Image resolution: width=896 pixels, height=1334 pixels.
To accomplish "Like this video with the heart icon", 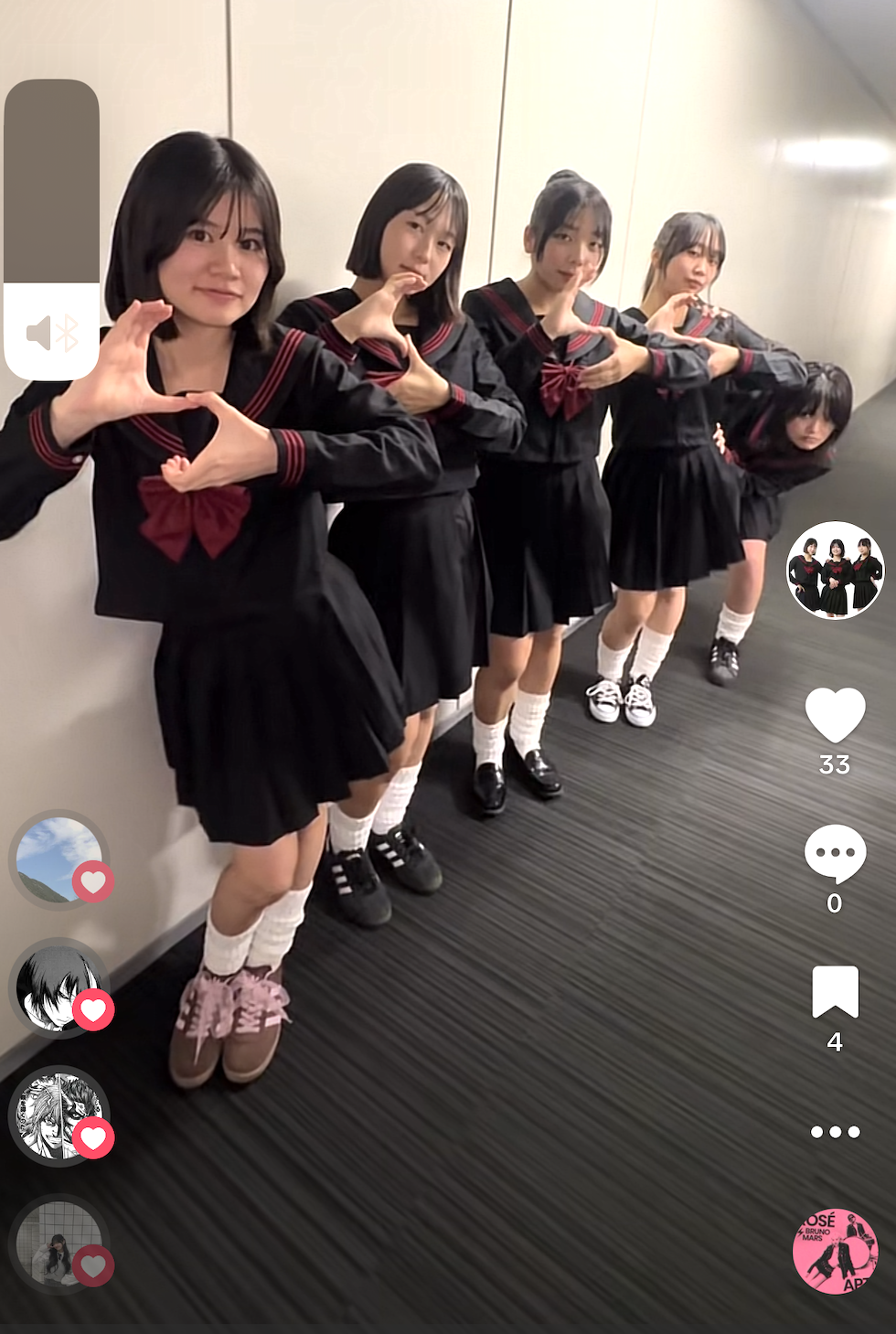I will (x=835, y=714).
